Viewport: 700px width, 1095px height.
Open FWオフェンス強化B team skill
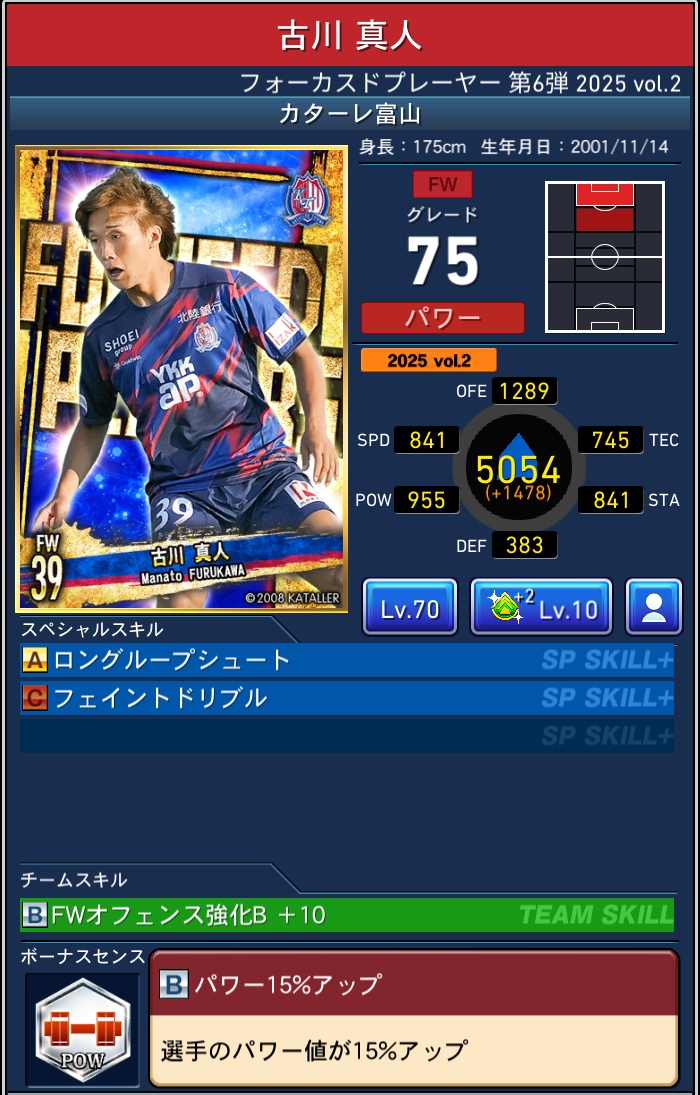click(346, 914)
